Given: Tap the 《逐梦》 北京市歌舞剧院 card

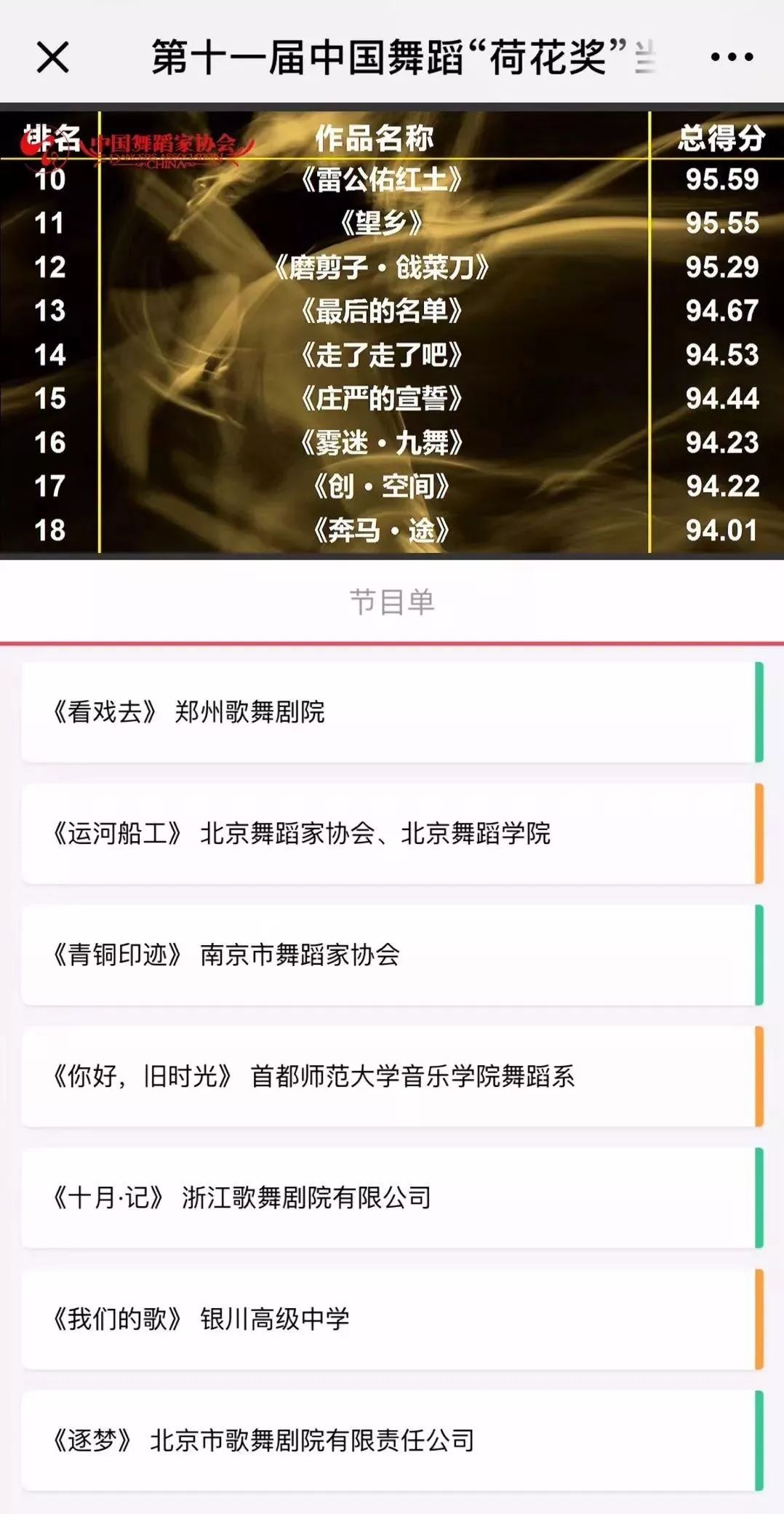Looking at the screenshot, I should click(391, 1441).
